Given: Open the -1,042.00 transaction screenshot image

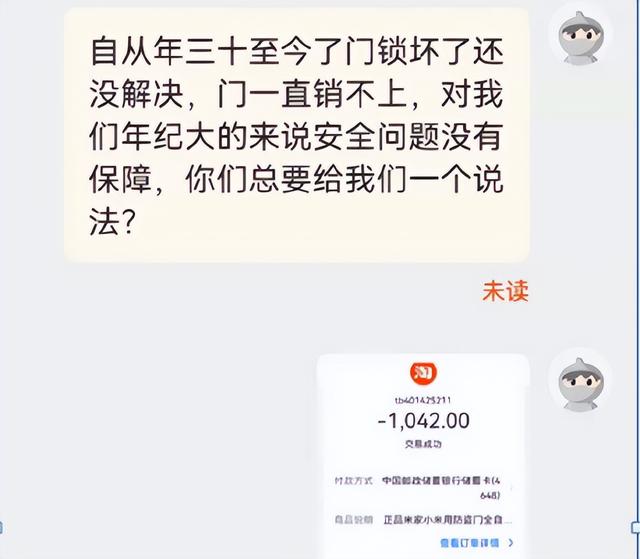Looking at the screenshot, I should tap(422, 455).
